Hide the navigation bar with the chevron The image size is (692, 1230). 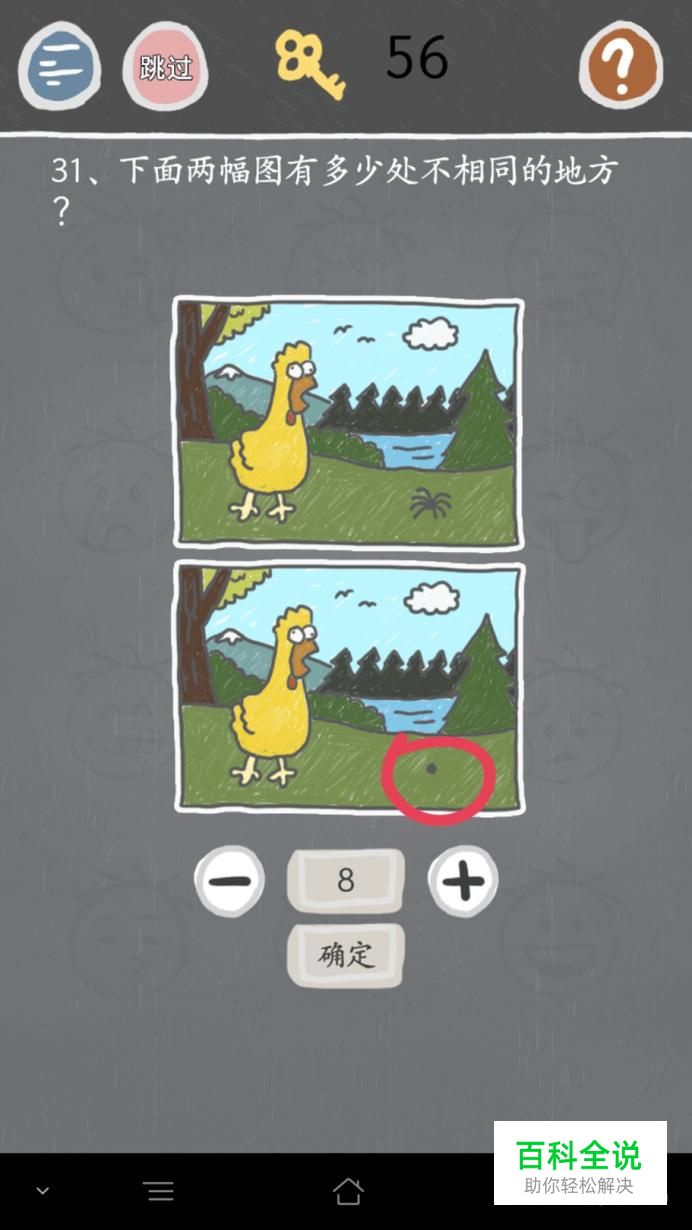pos(42,1190)
